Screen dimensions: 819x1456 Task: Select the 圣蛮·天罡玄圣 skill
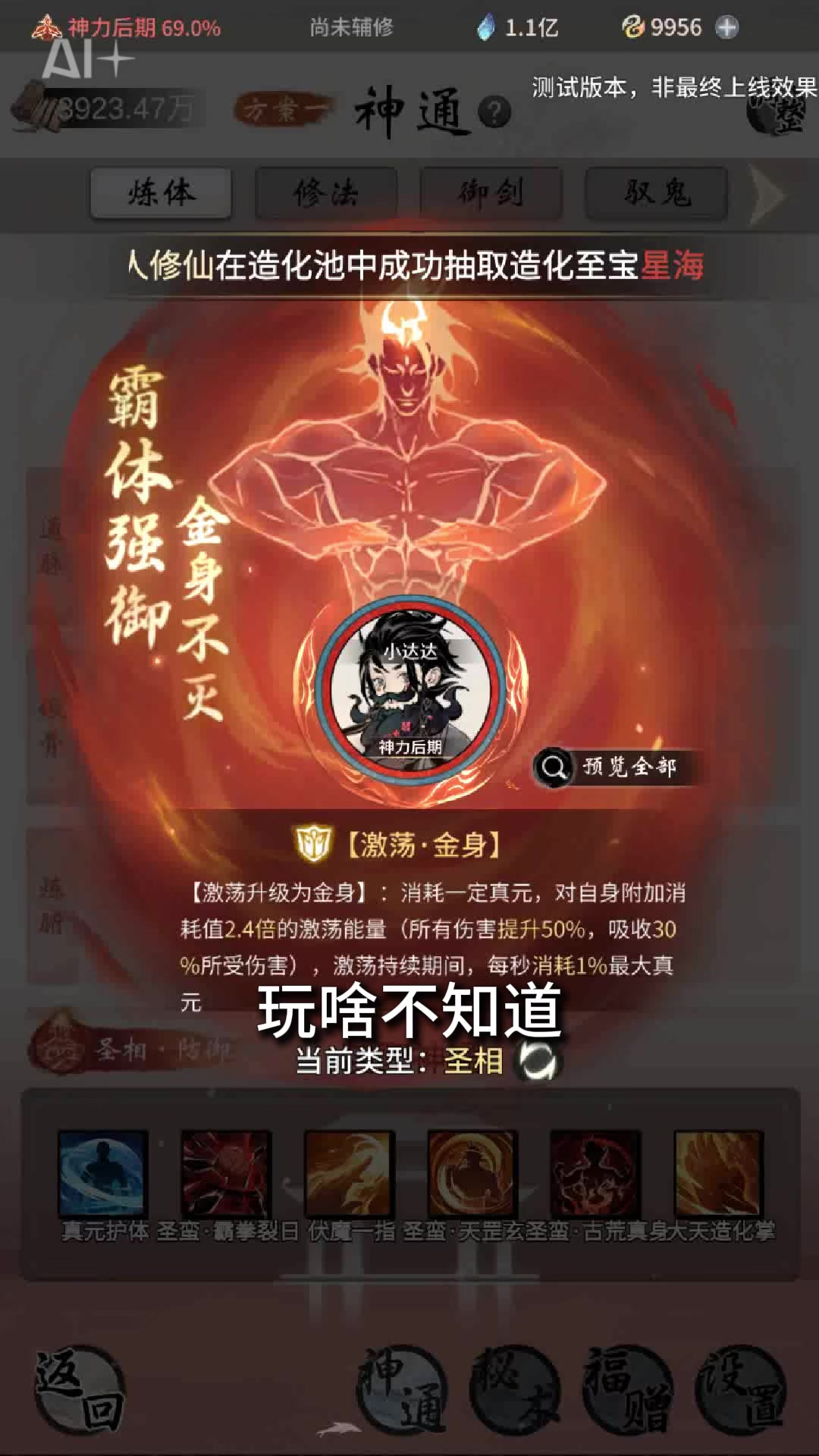pyautogui.click(x=472, y=1174)
